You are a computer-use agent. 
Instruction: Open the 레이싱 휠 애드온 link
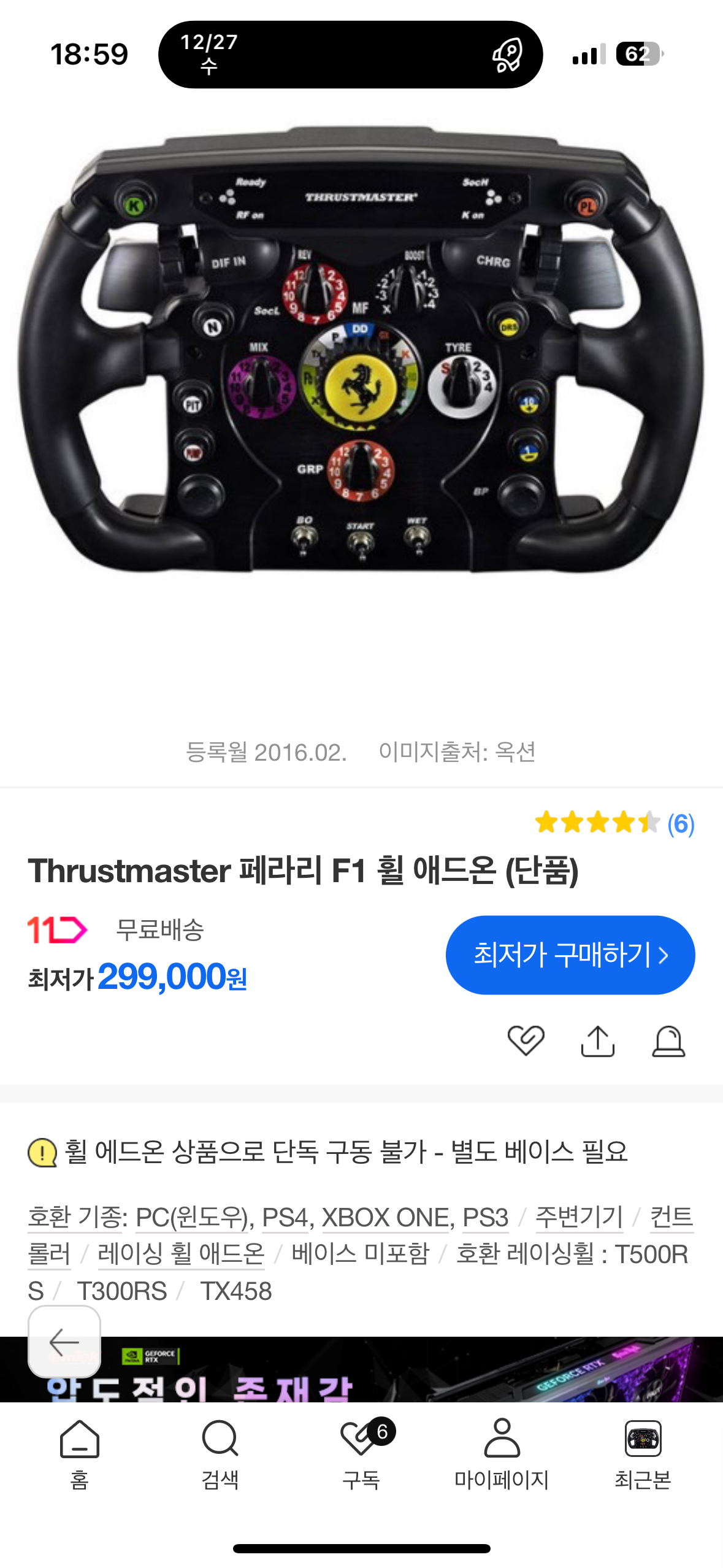coord(181,1254)
